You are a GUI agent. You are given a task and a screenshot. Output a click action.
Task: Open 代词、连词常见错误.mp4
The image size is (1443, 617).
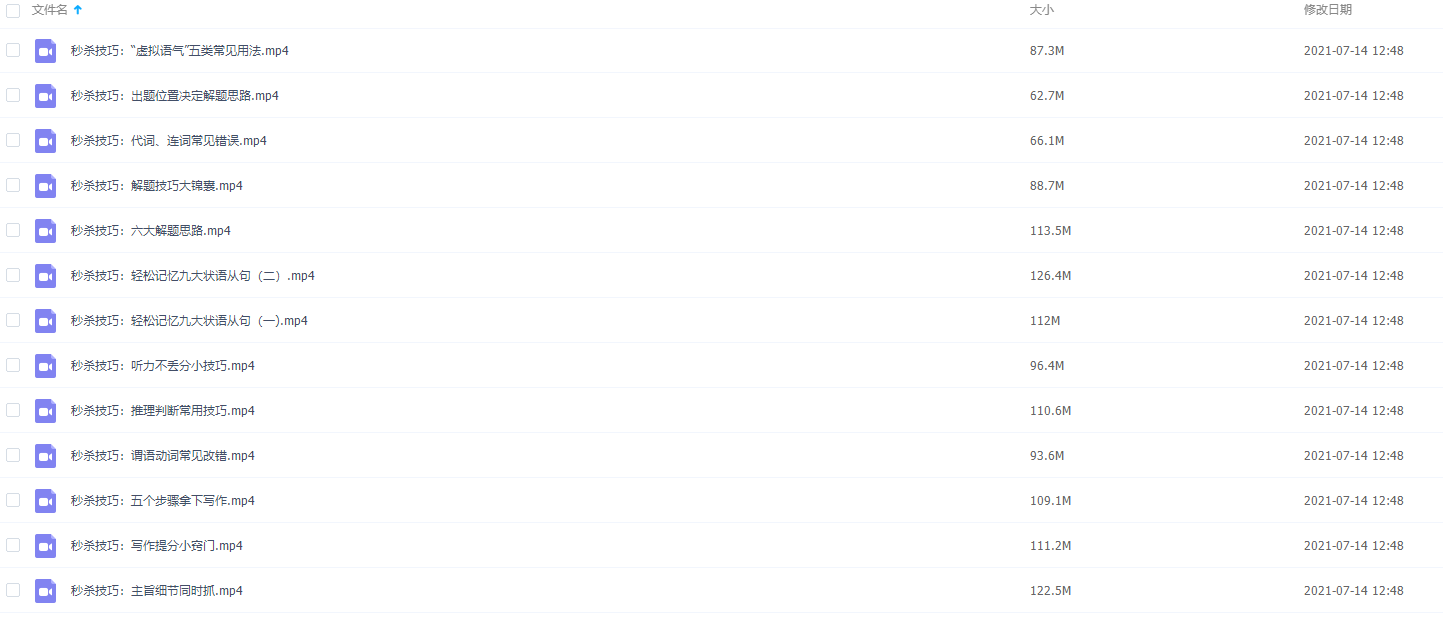168,141
